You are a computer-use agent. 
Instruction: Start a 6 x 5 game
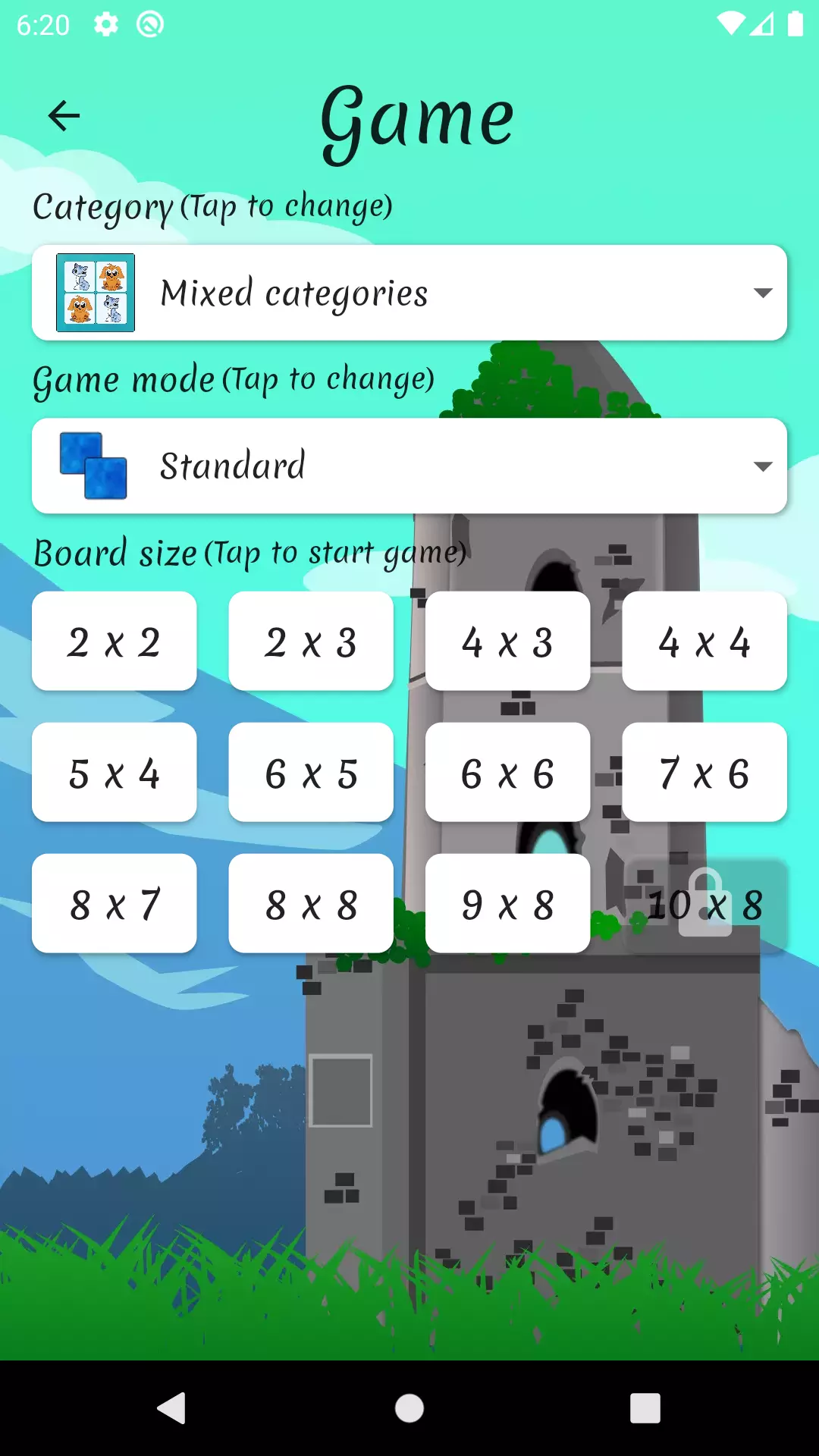click(311, 773)
